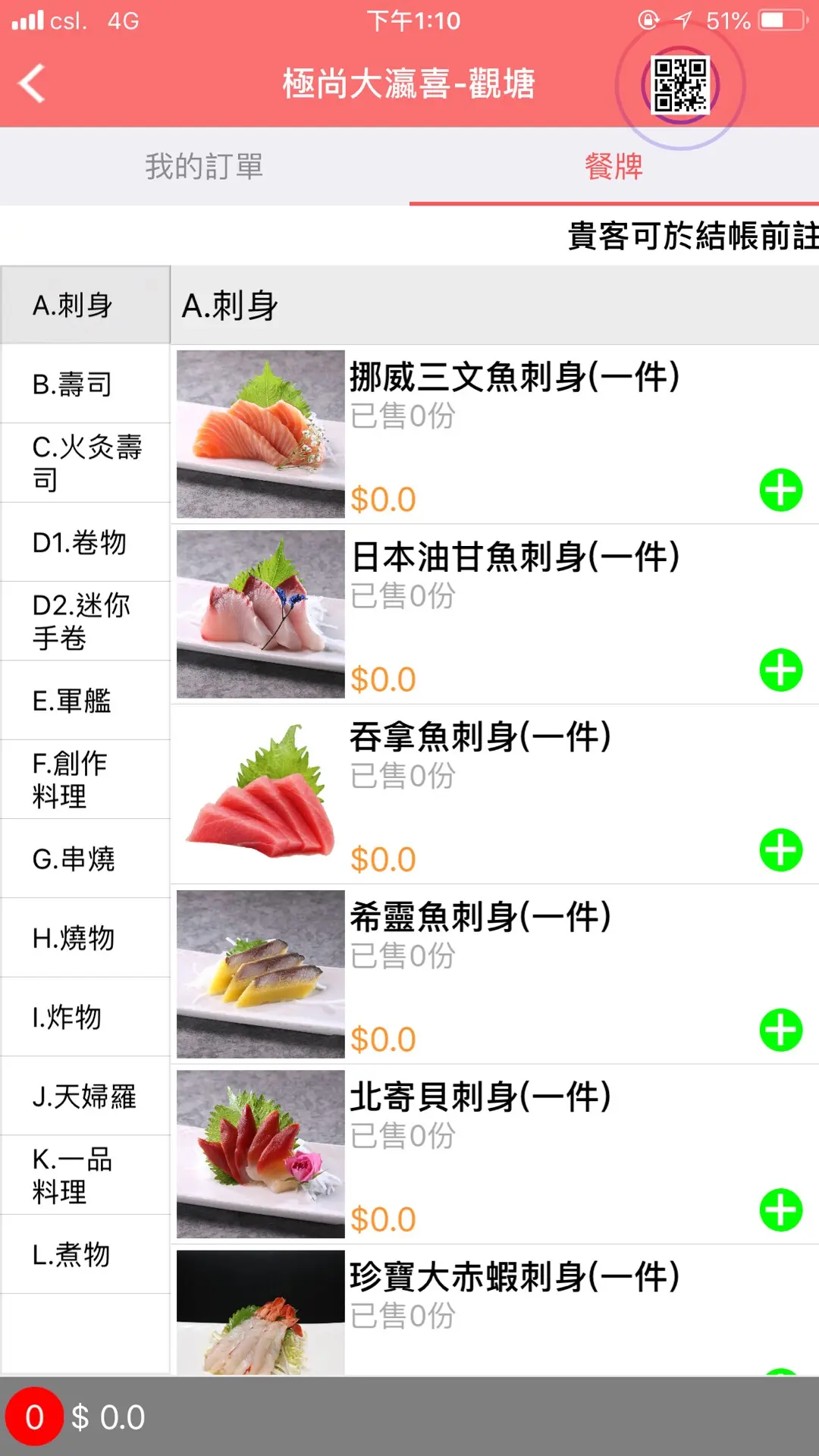Open the QR code scanner
Image resolution: width=819 pixels, height=1456 pixels.
(x=680, y=85)
